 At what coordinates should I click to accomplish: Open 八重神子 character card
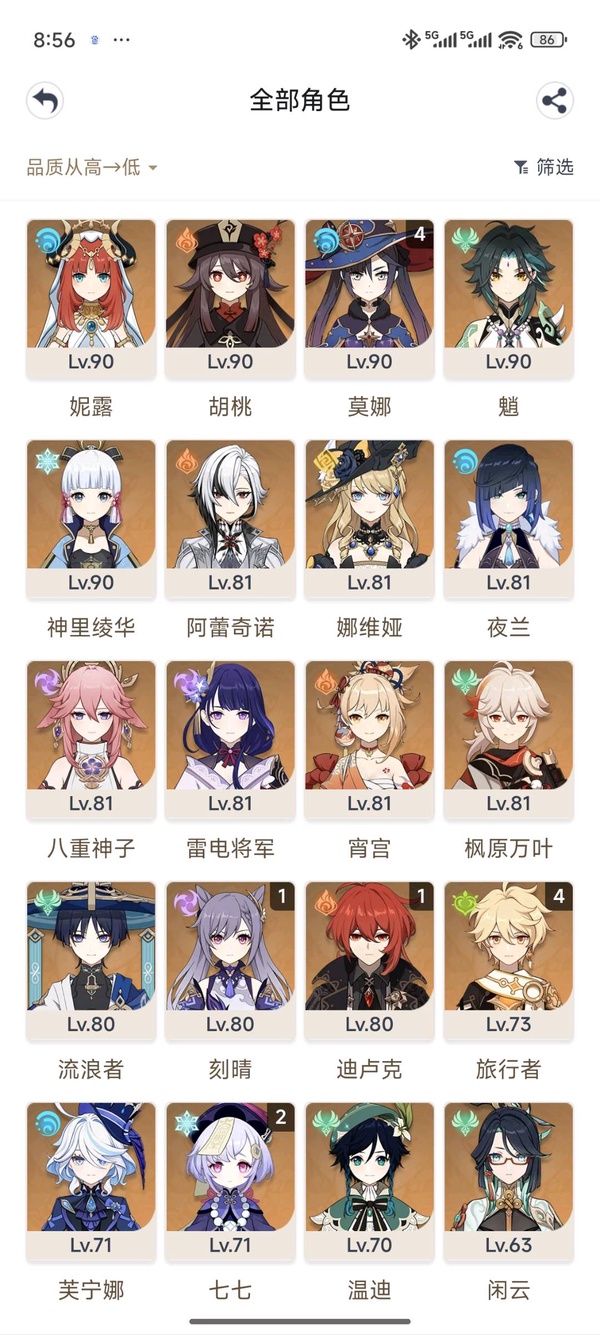coord(91,740)
